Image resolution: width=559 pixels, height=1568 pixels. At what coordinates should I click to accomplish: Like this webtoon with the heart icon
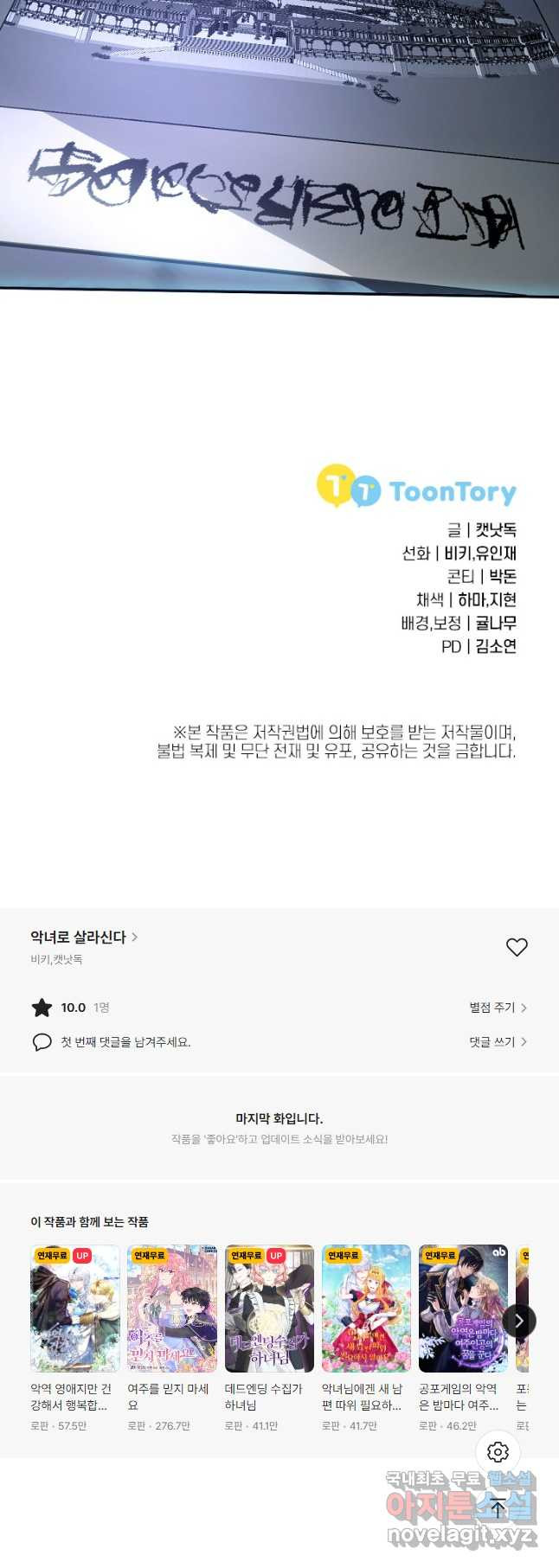click(517, 947)
